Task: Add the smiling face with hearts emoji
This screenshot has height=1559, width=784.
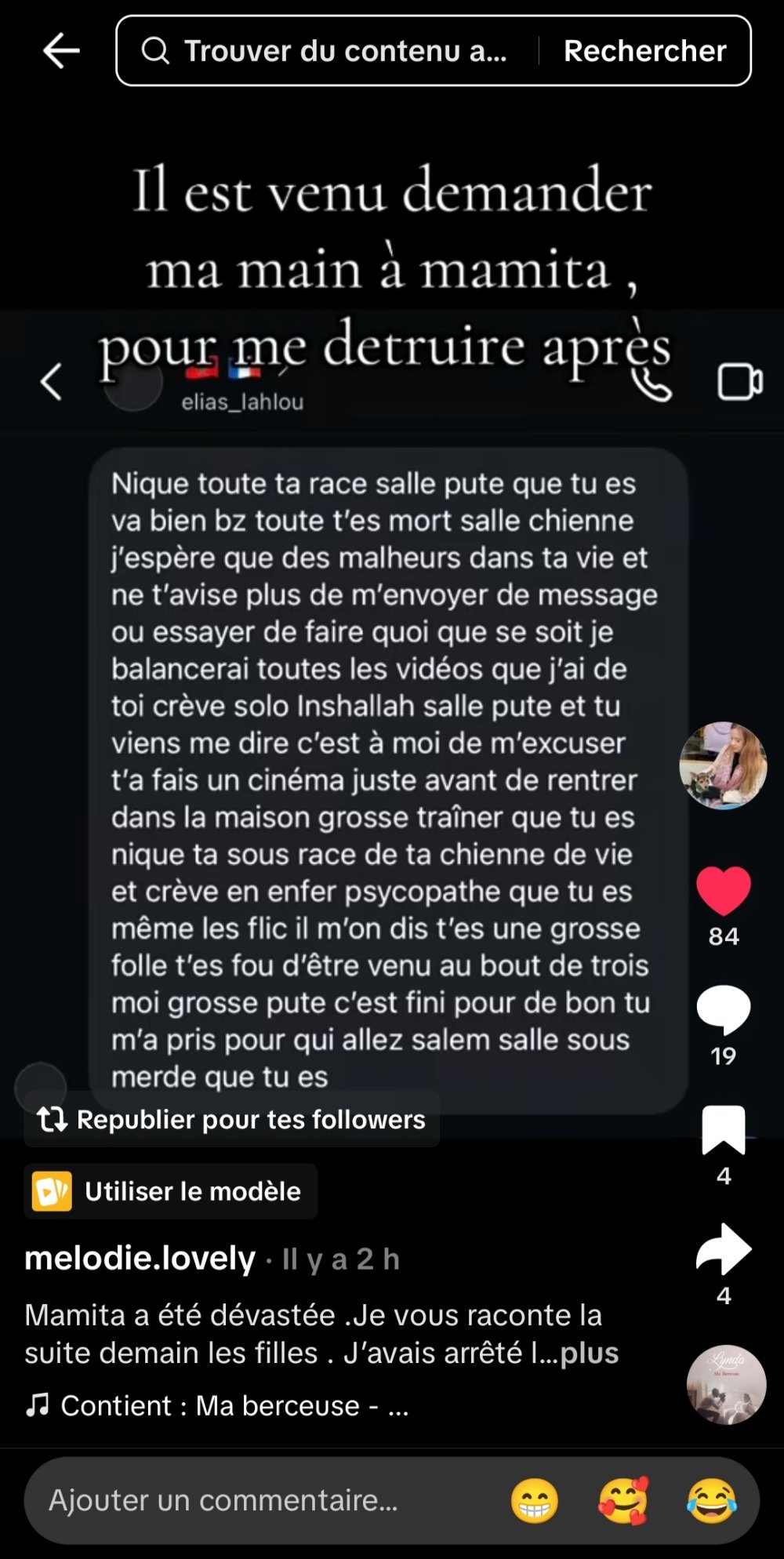Action: point(623,1501)
